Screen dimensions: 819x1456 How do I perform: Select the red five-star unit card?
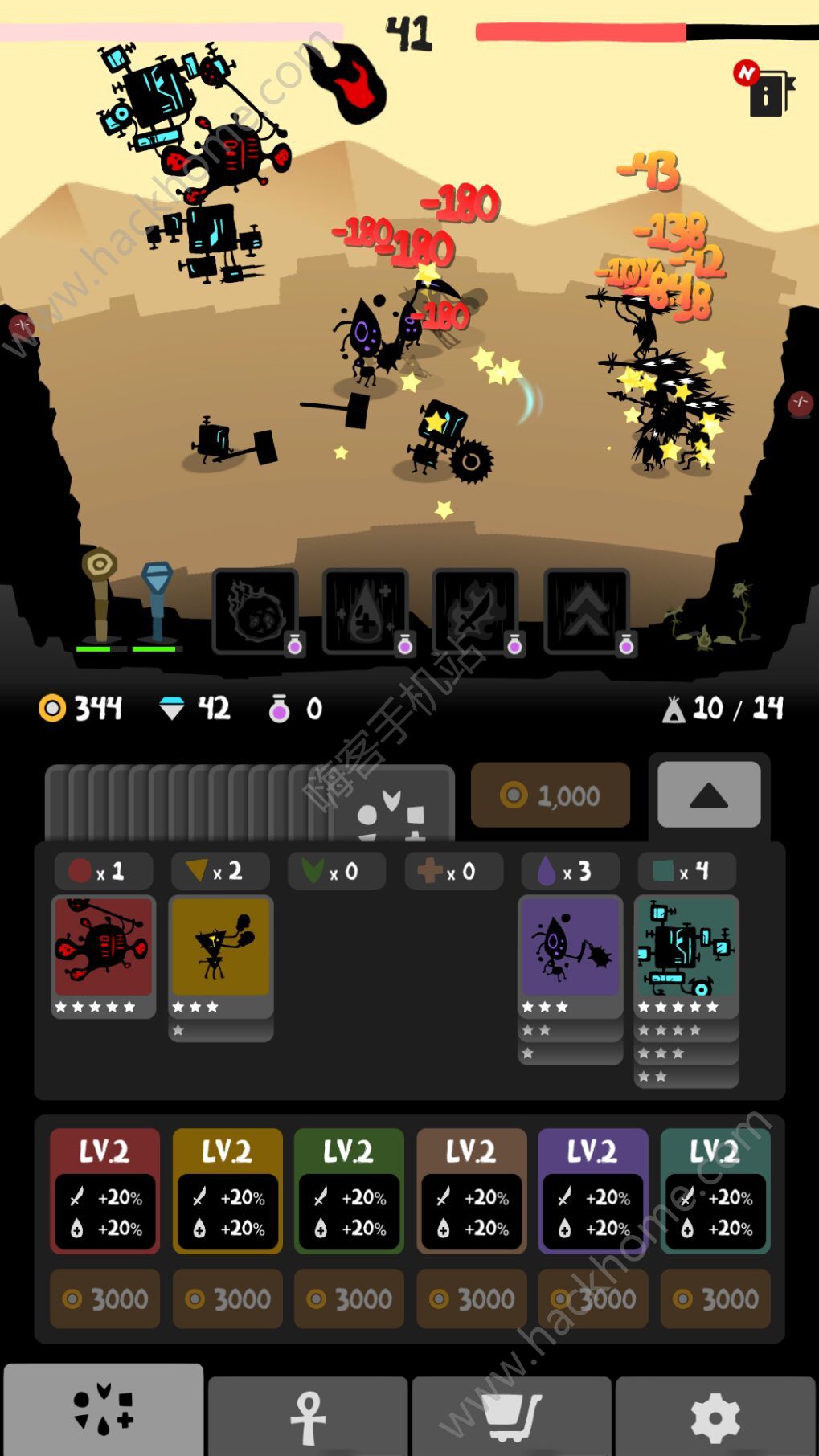pyautogui.click(x=104, y=955)
